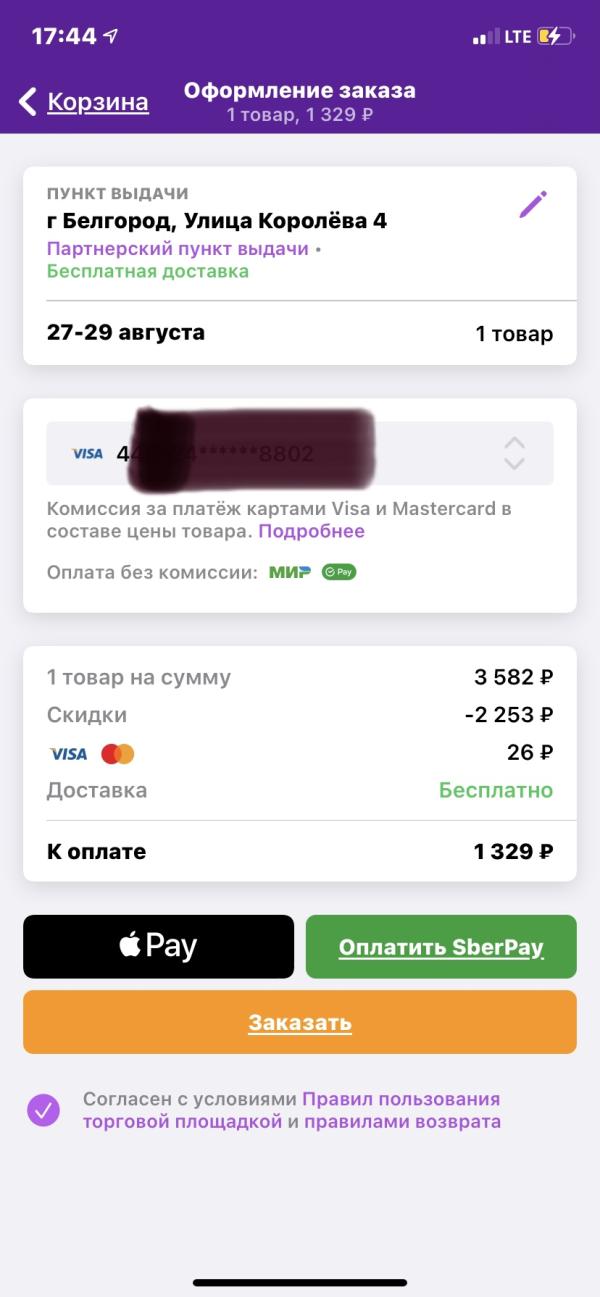Tap Оплатить SberPay button
The image size is (600, 1297).
(x=441, y=947)
